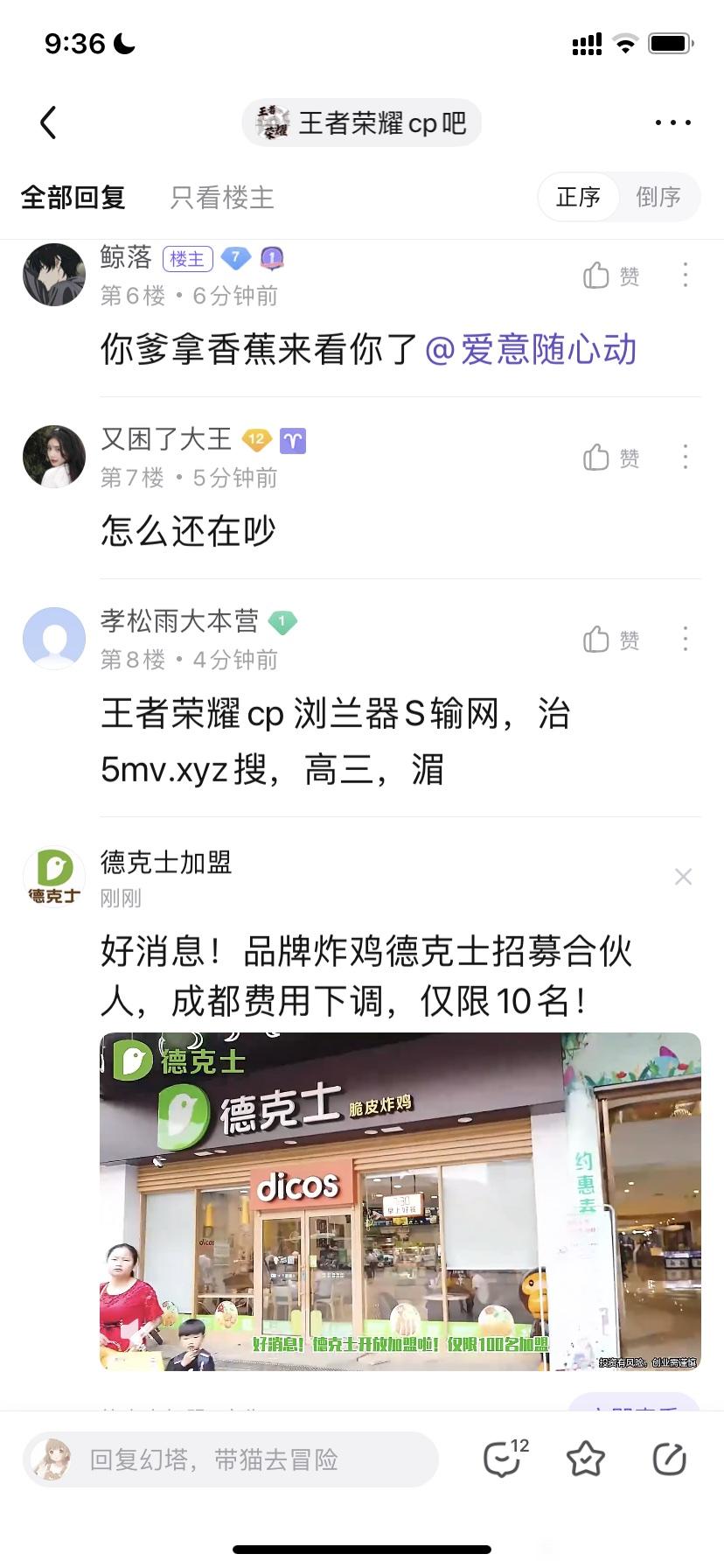Open more options for 又困了大王's reply
The width and height of the screenshot is (724, 1568).
point(686,457)
